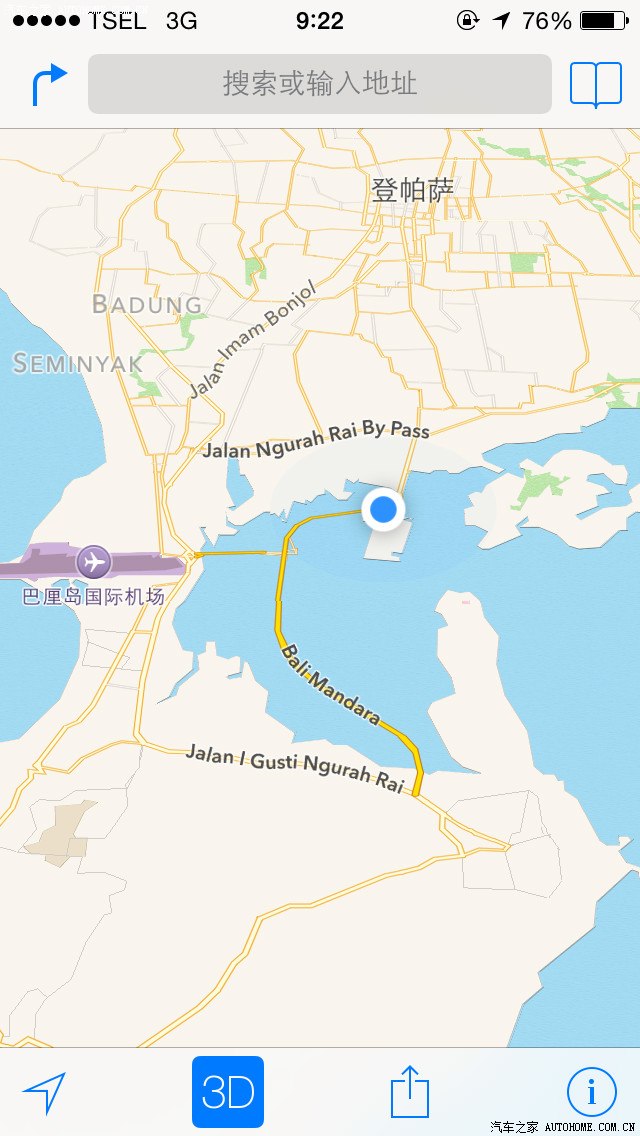
Task: Share this map location
Action: [409, 1092]
